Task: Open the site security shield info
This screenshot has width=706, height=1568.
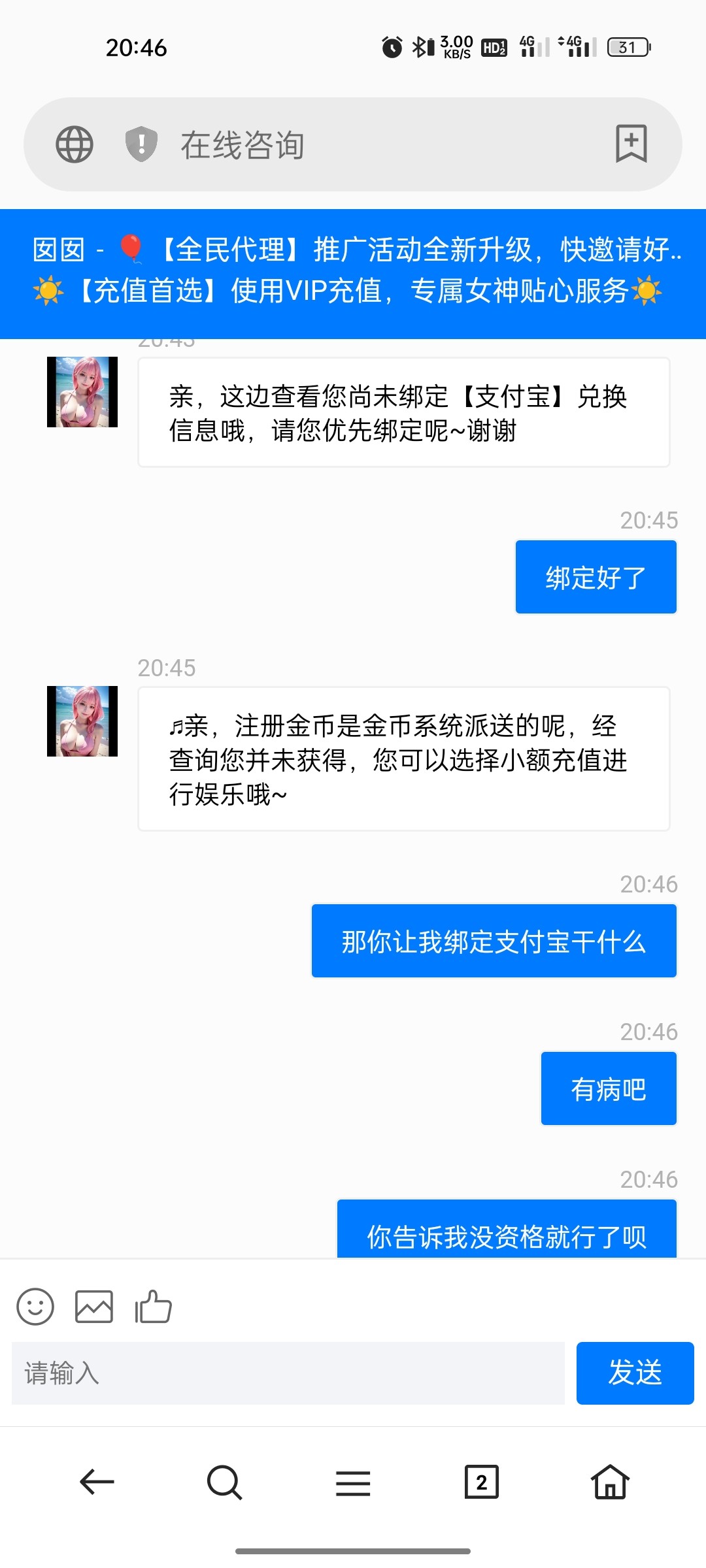Action: pos(141,144)
